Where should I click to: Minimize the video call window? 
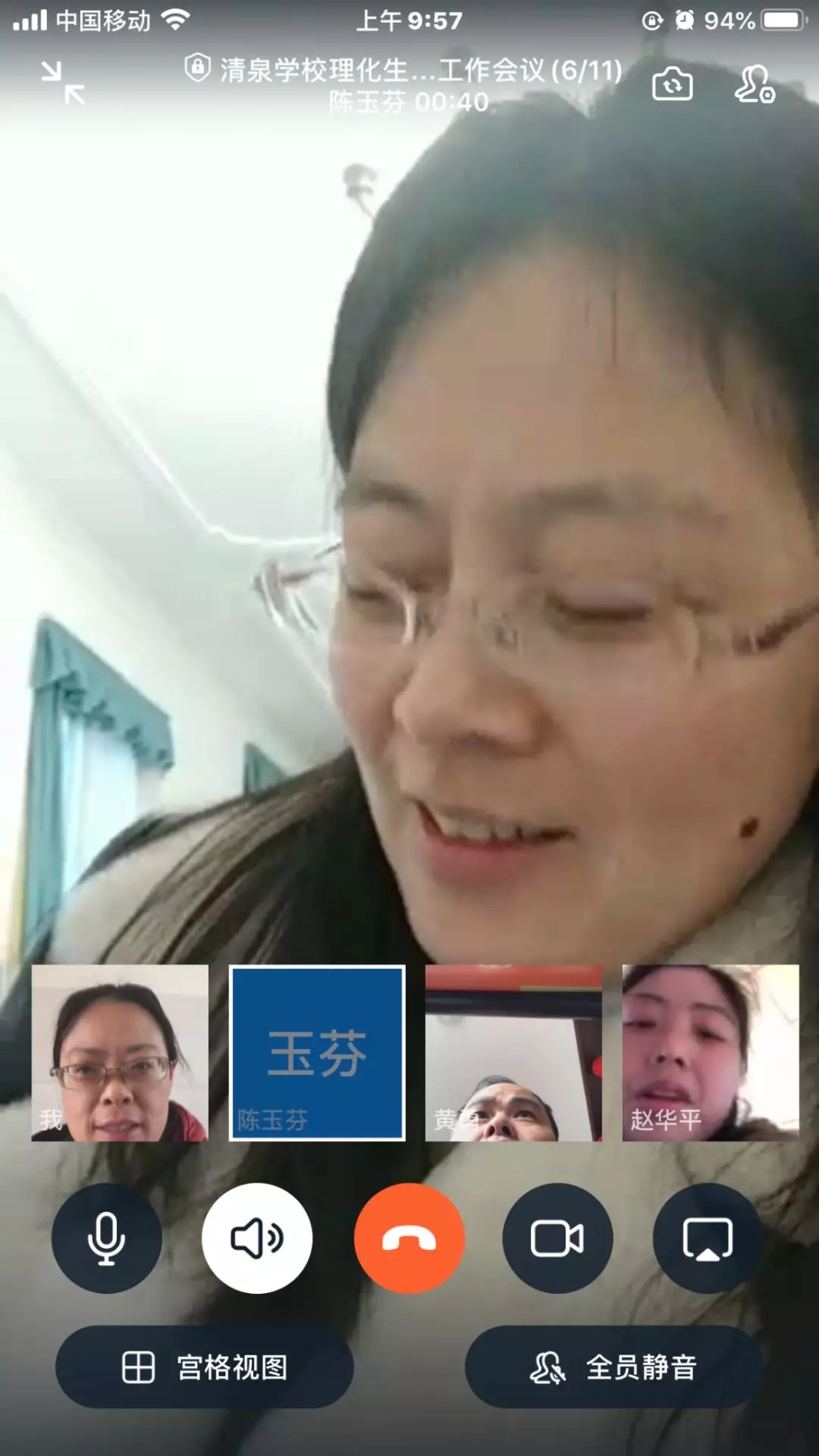click(x=63, y=83)
